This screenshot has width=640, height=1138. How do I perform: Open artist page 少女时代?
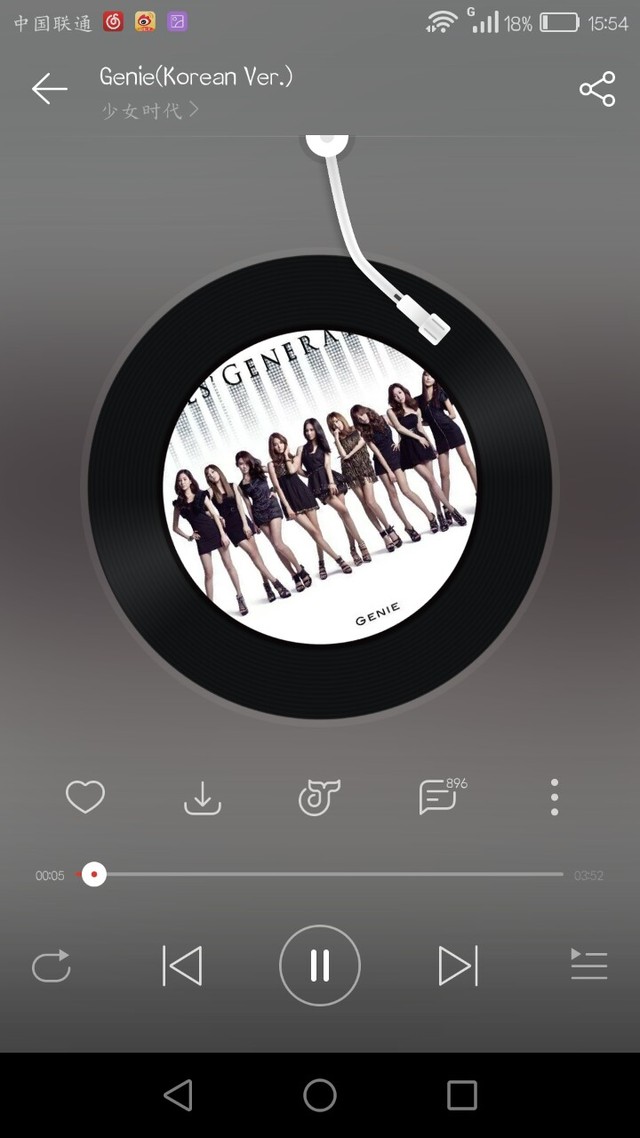pos(150,111)
